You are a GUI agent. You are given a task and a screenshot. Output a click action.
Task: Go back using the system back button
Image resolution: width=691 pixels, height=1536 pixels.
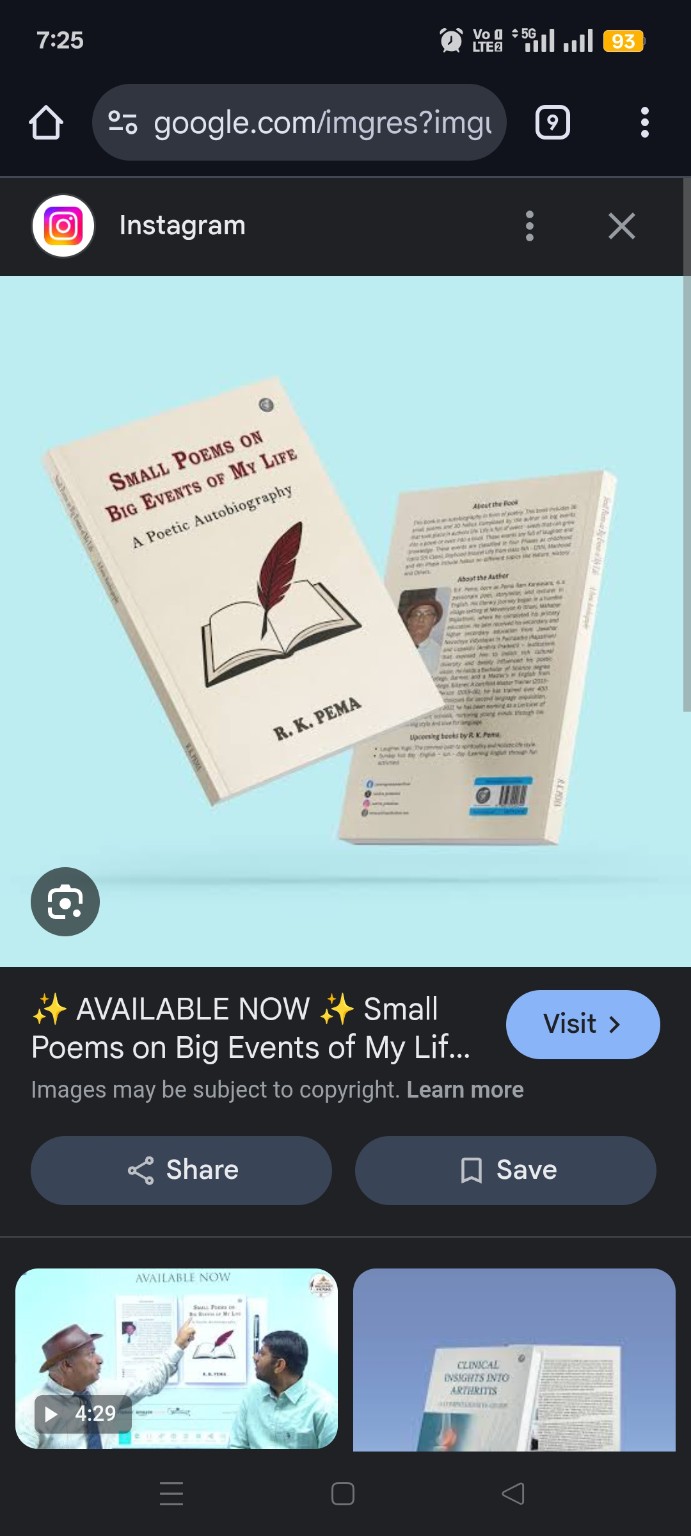pyautogui.click(x=513, y=1494)
